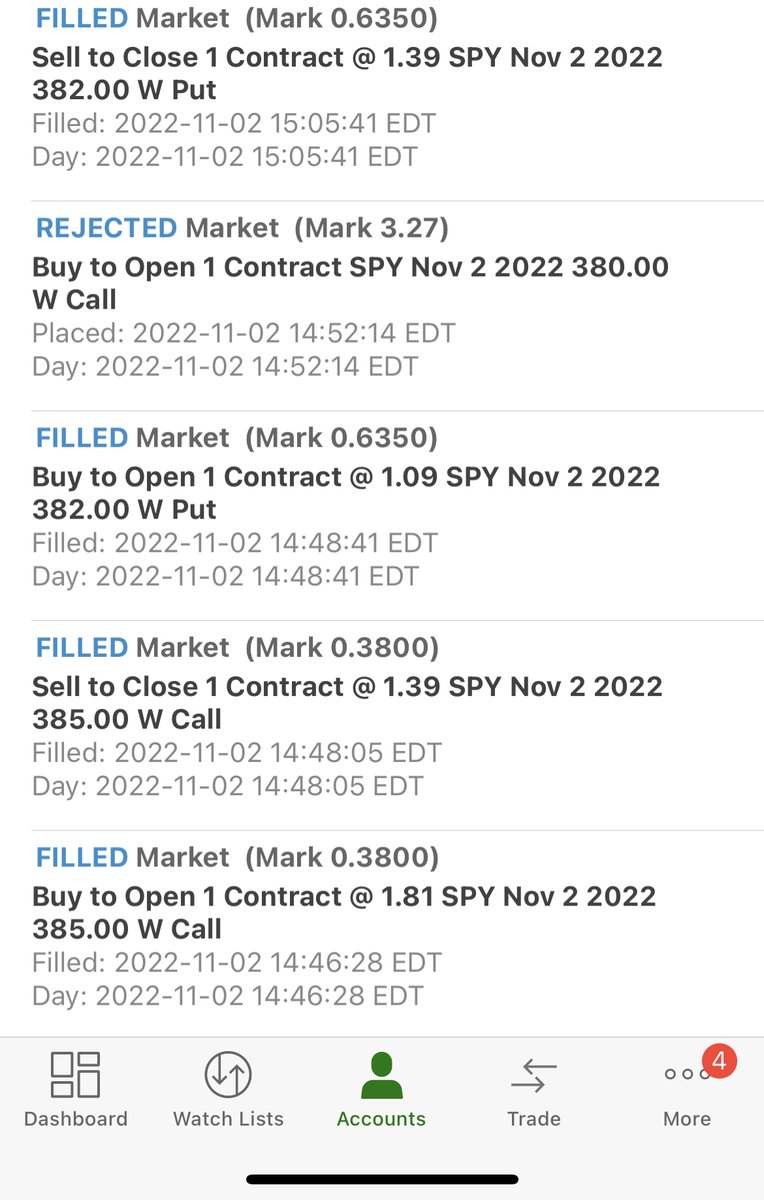Select the Accounts tab
The width and height of the screenshot is (764, 1200).
click(x=381, y=1090)
